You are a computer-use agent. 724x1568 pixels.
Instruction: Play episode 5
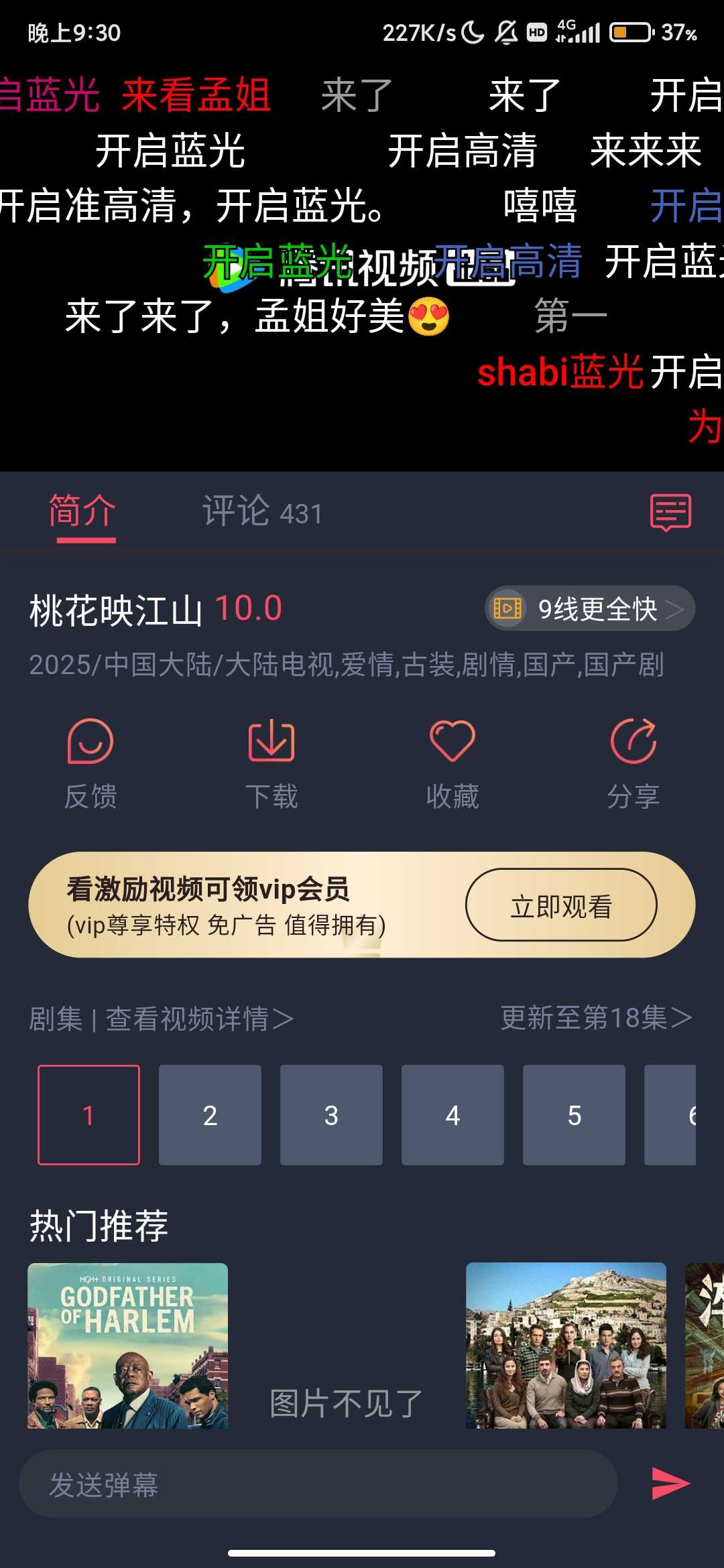(x=574, y=1115)
